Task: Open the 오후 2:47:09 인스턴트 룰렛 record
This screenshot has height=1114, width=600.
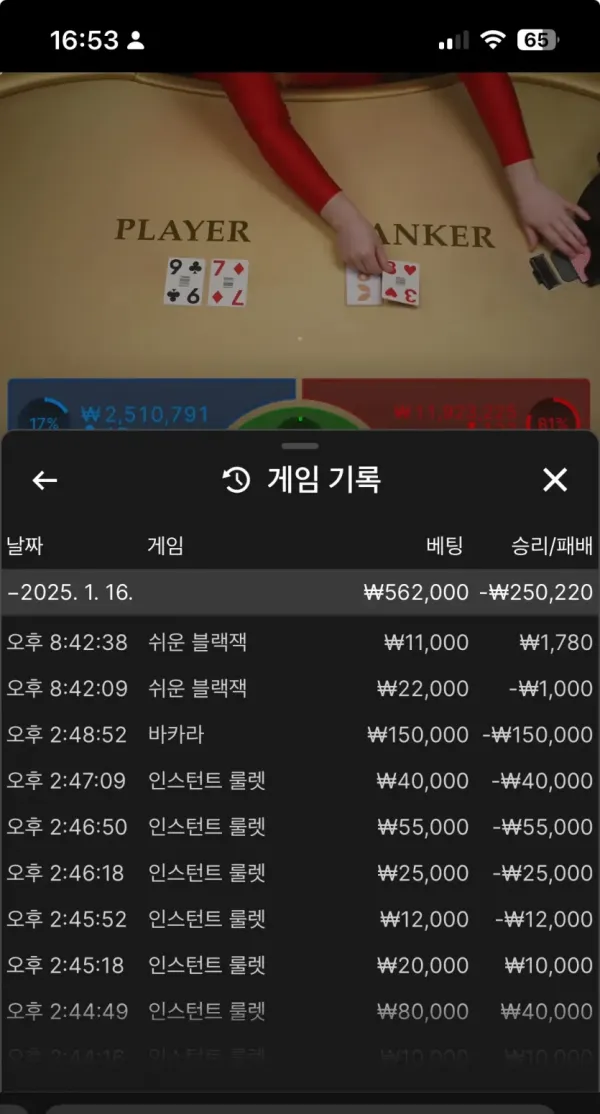Action: (300, 782)
